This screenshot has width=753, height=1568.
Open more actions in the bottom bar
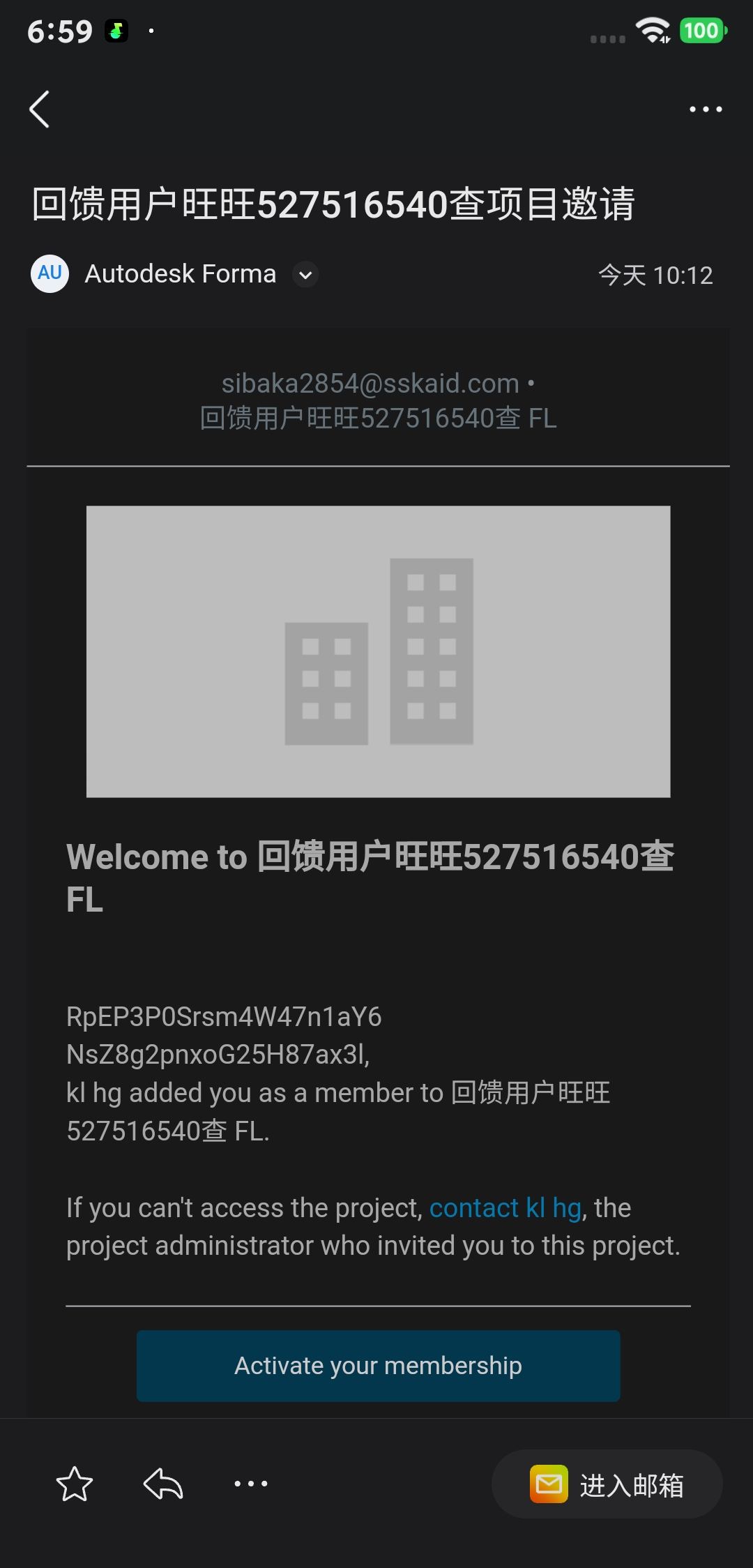pyautogui.click(x=251, y=1484)
